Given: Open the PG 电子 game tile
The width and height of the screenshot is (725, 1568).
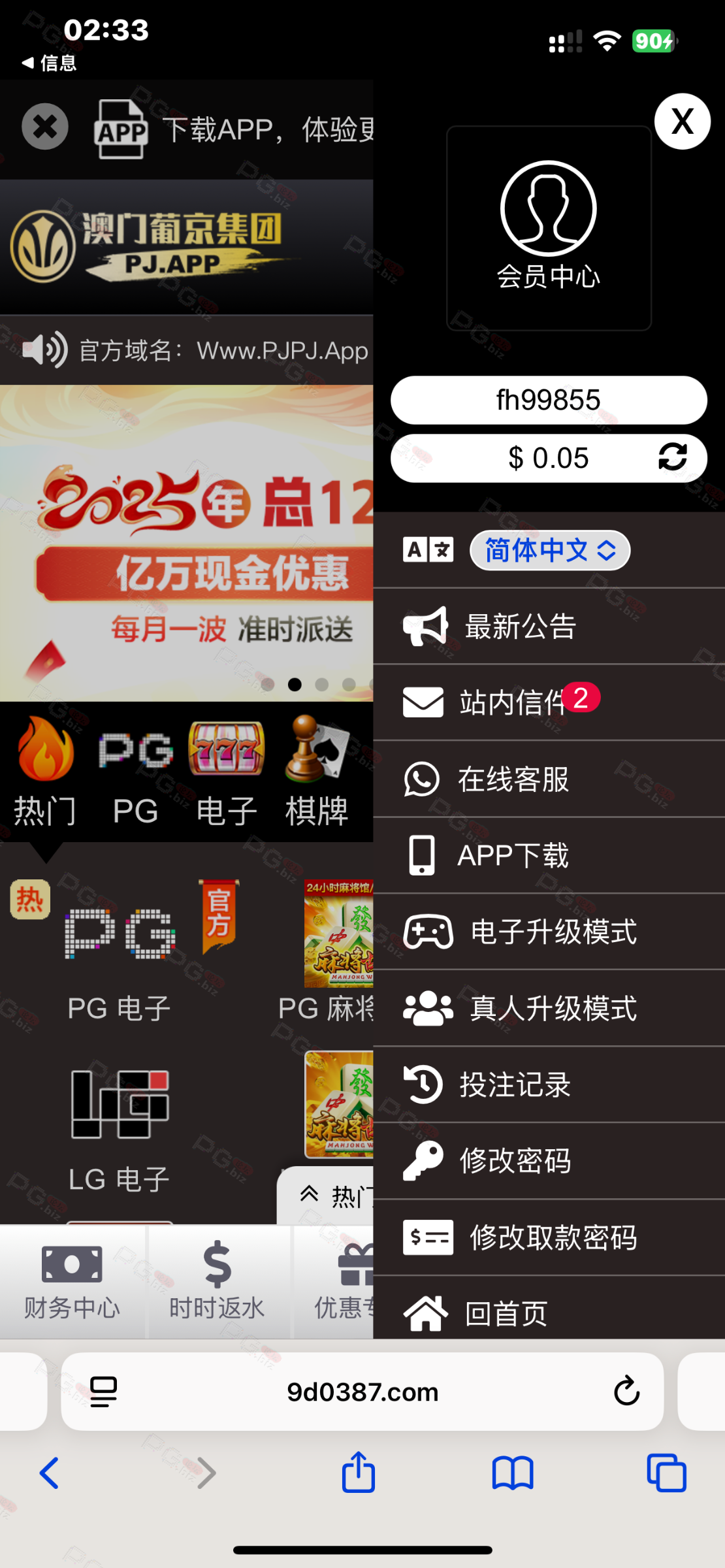Looking at the screenshot, I should [x=120, y=952].
